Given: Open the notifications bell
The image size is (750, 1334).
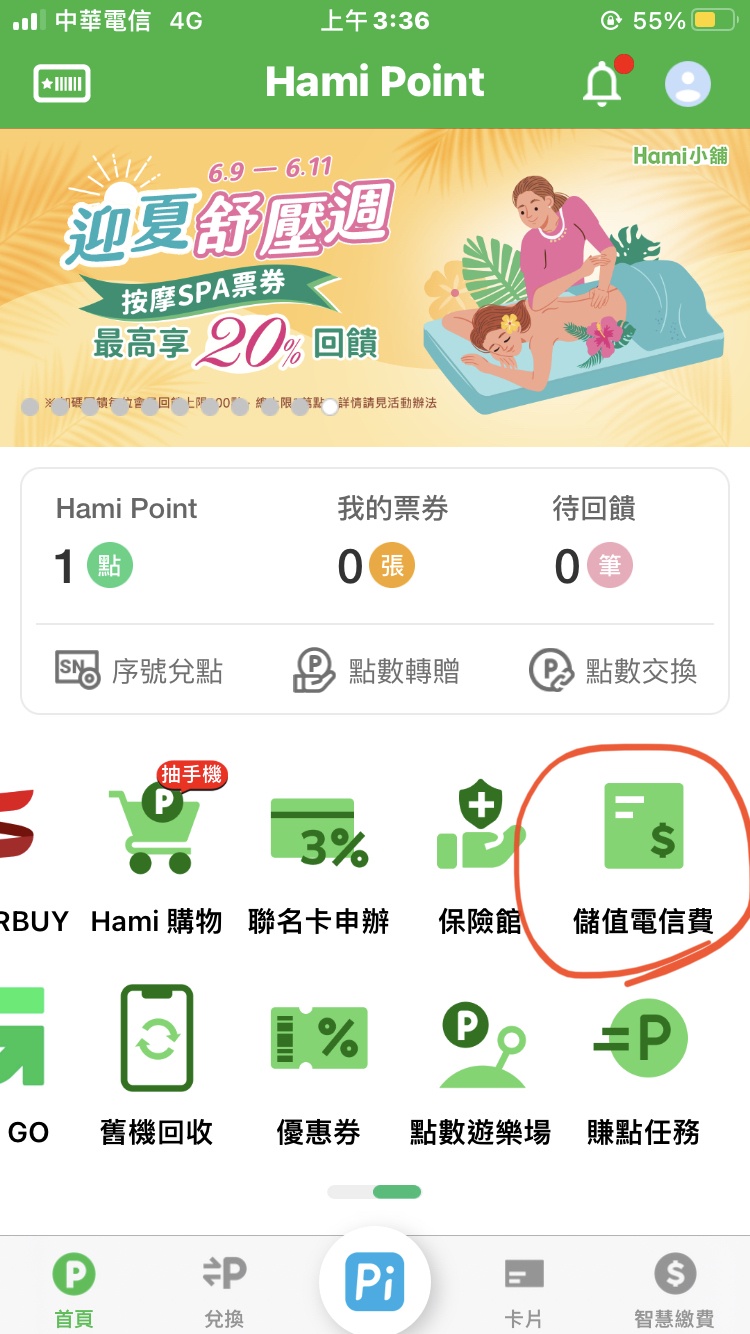Looking at the screenshot, I should [602, 84].
